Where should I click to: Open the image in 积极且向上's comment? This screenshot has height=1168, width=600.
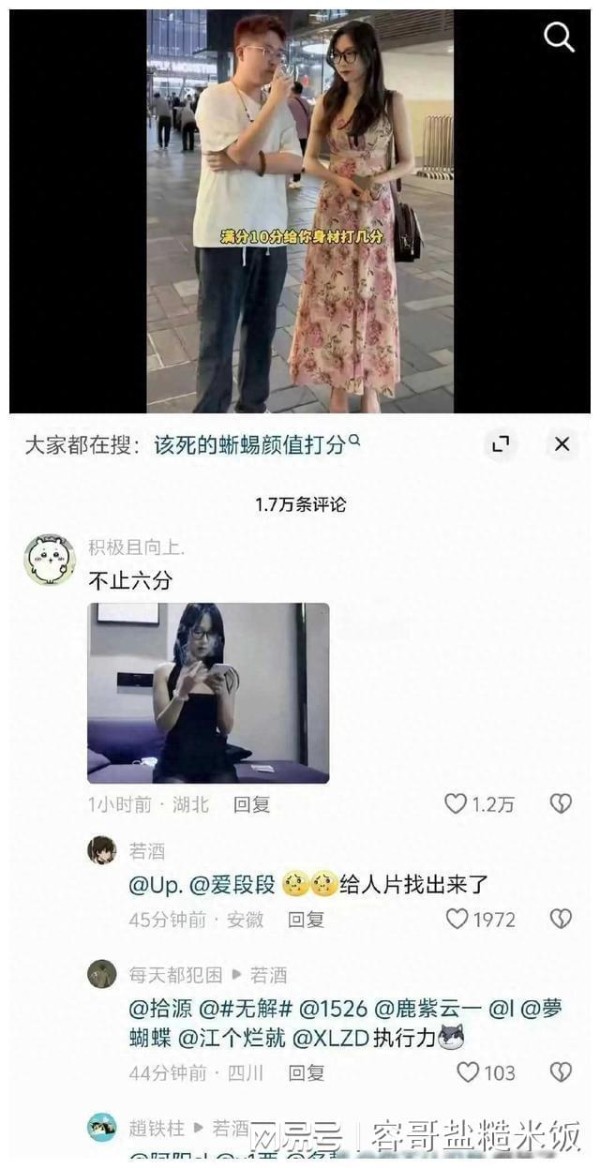tap(208, 693)
